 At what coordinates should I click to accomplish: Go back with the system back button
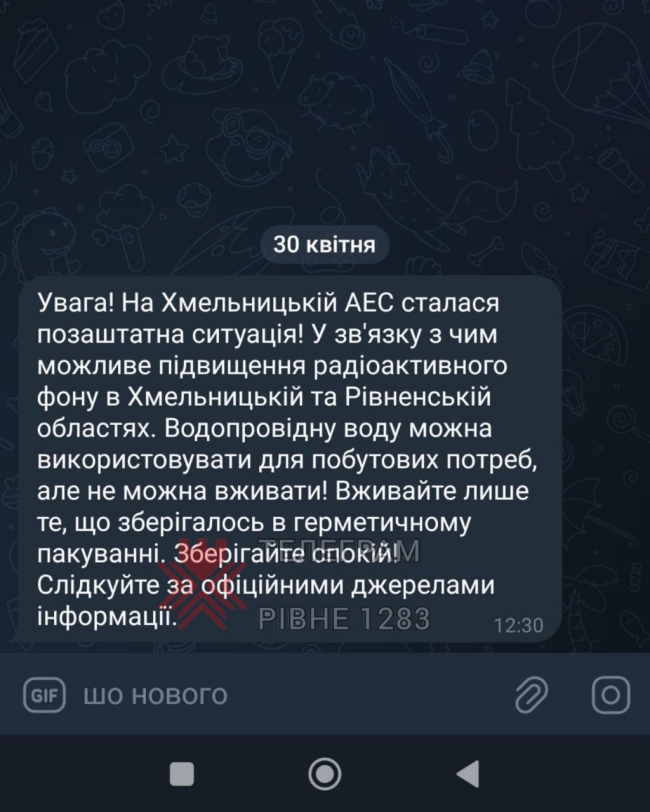pos(467,773)
